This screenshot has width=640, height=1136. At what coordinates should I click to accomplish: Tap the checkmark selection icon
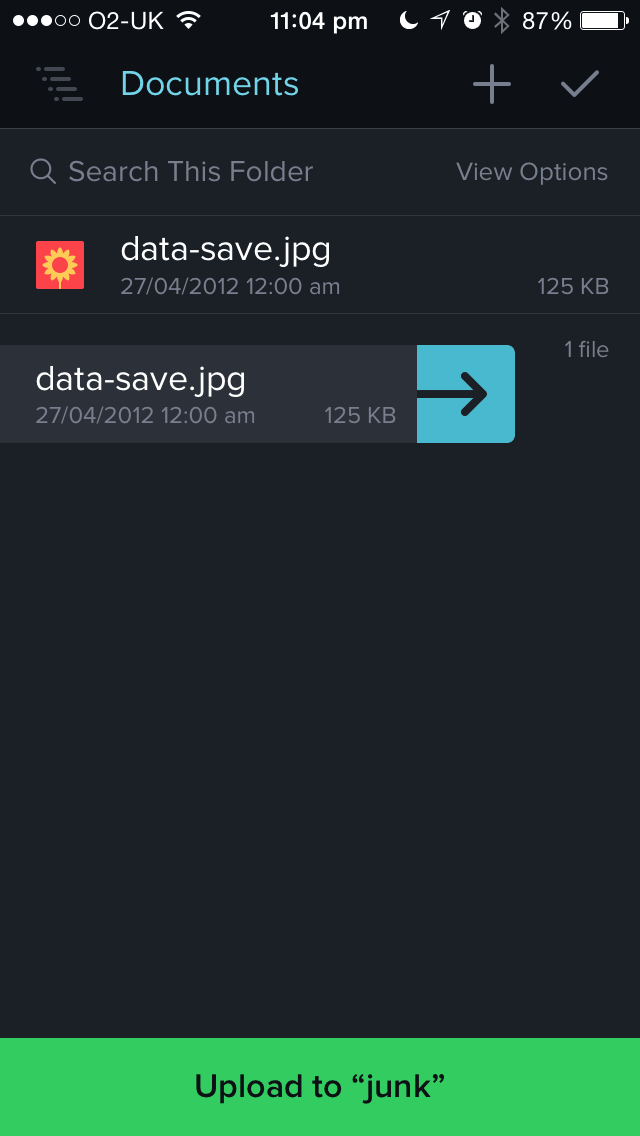580,83
